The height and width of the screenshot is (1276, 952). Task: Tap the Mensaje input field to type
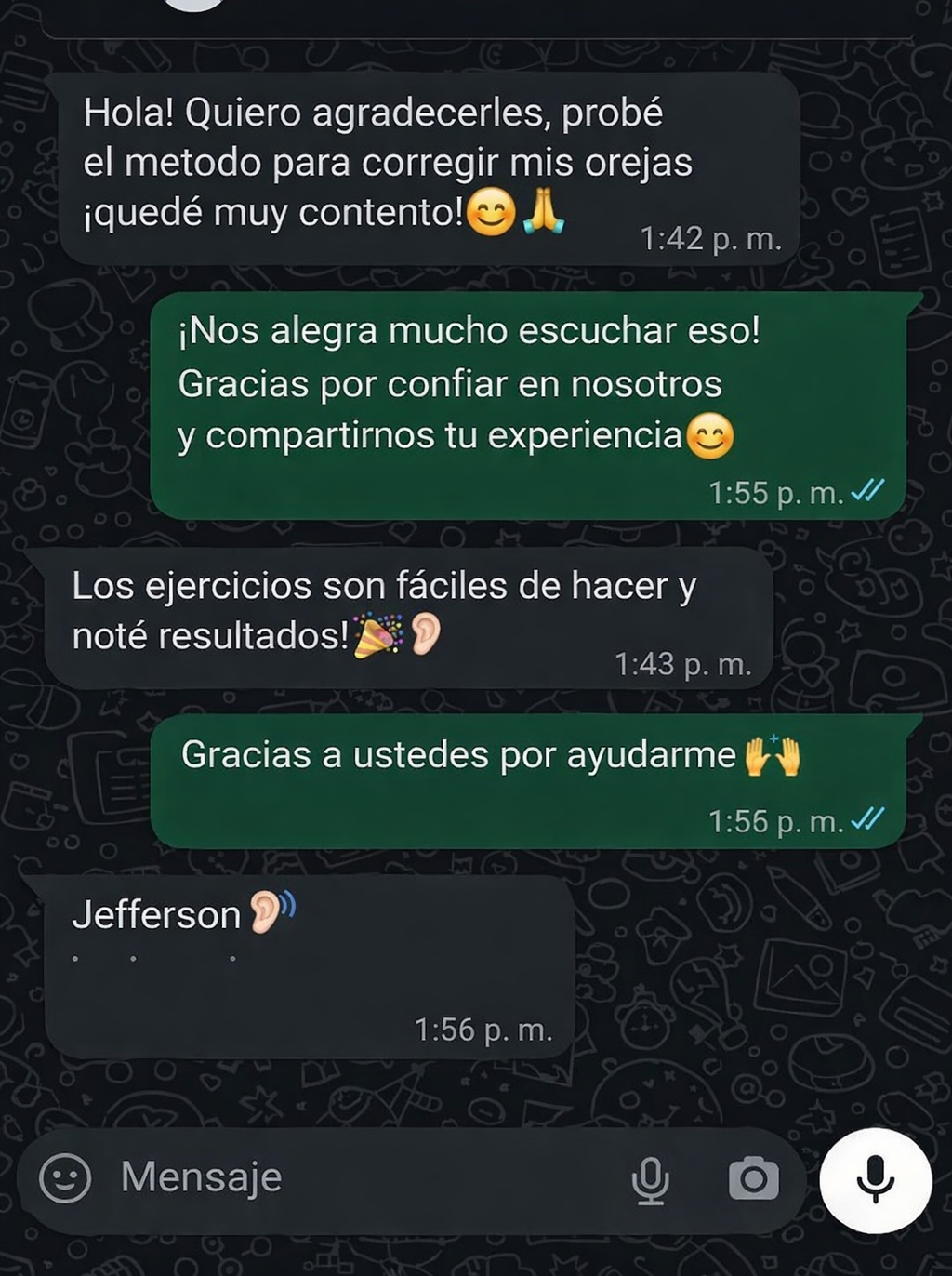(279, 1177)
